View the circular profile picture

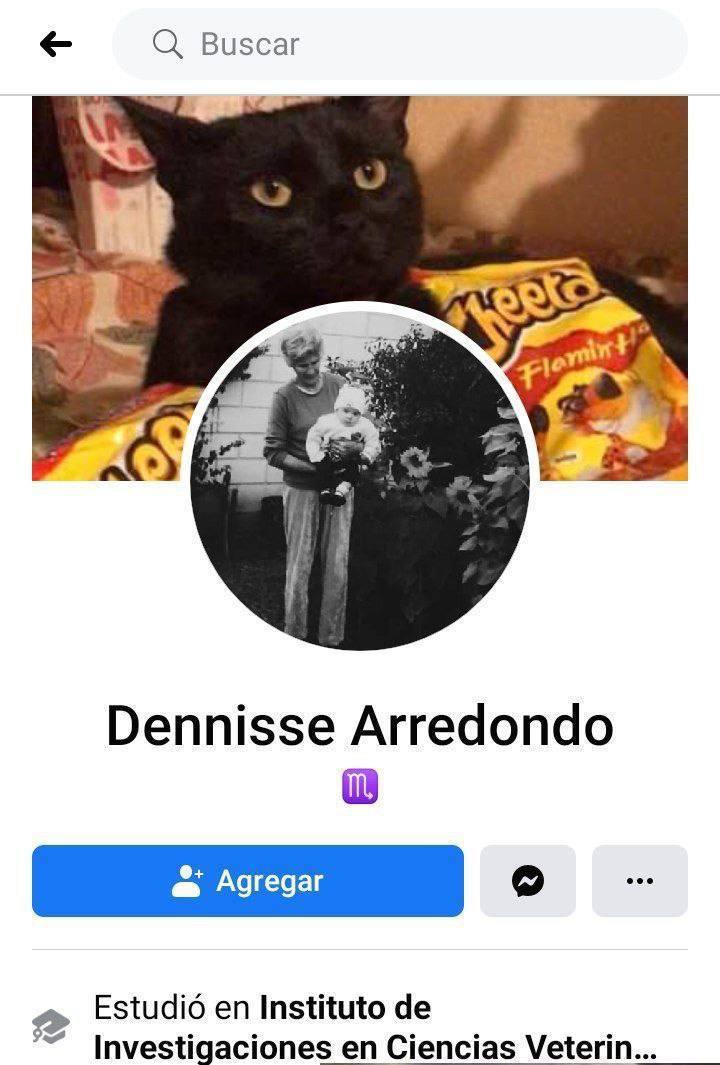(360, 480)
